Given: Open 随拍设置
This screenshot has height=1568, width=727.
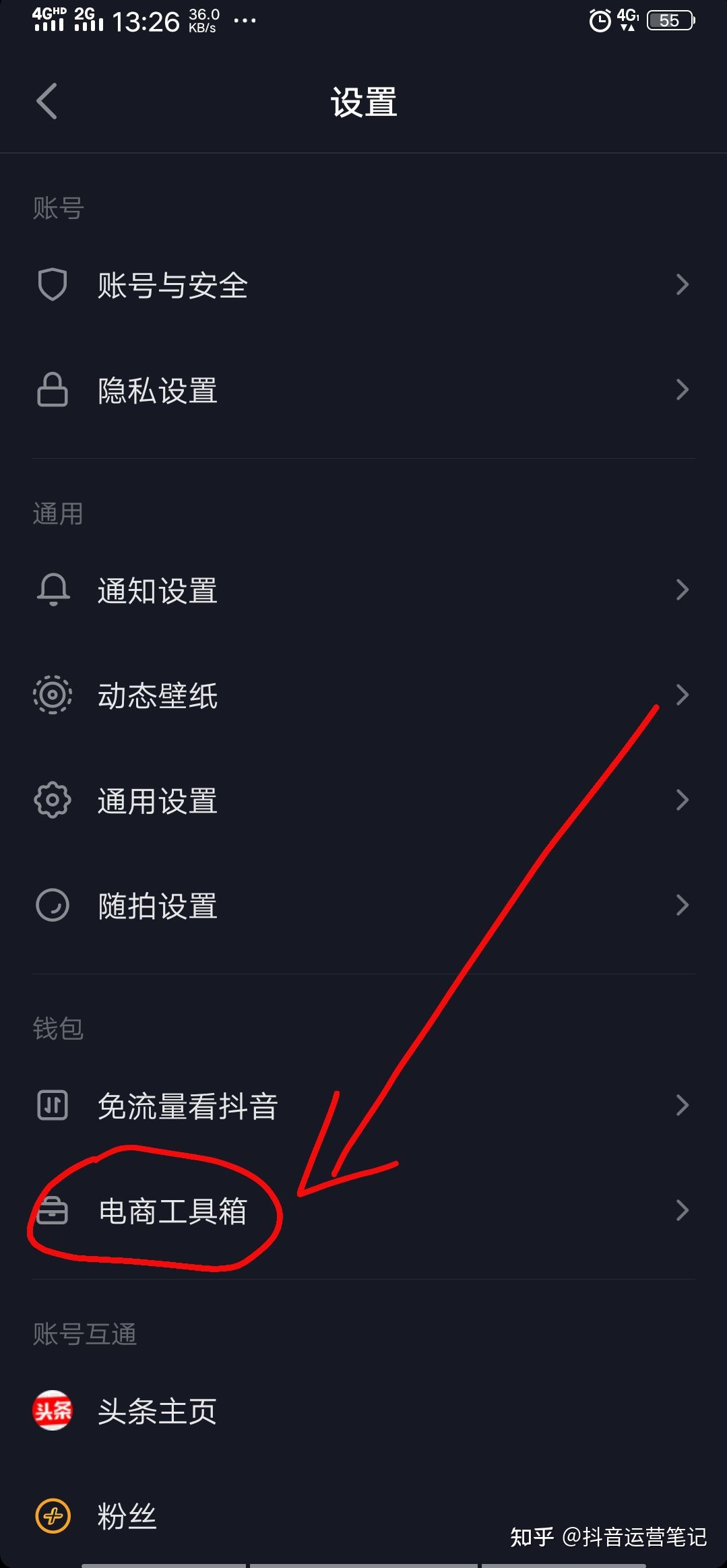Looking at the screenshot, I should (158, 906).
